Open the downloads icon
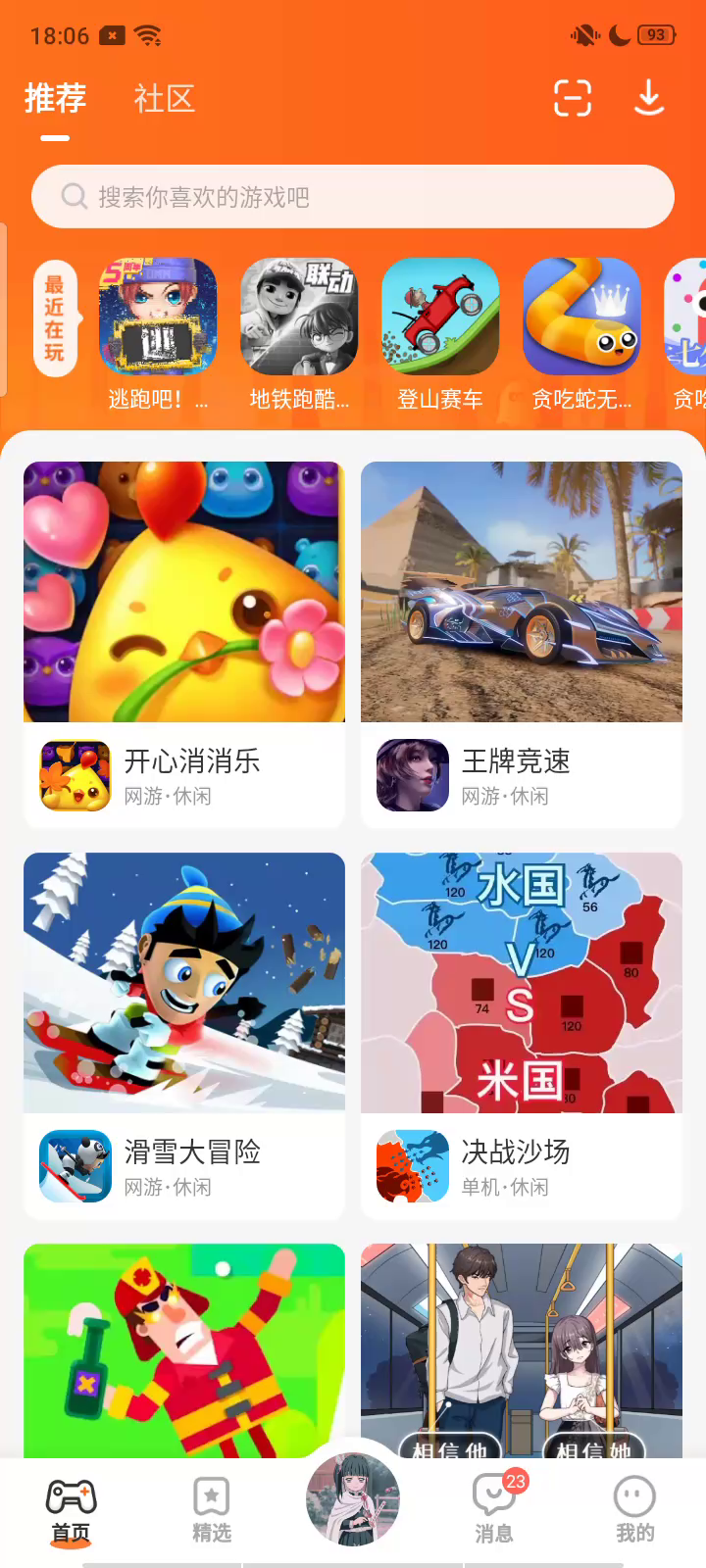The height and width of the screenshot is (1568, 706). click(649, 98)
